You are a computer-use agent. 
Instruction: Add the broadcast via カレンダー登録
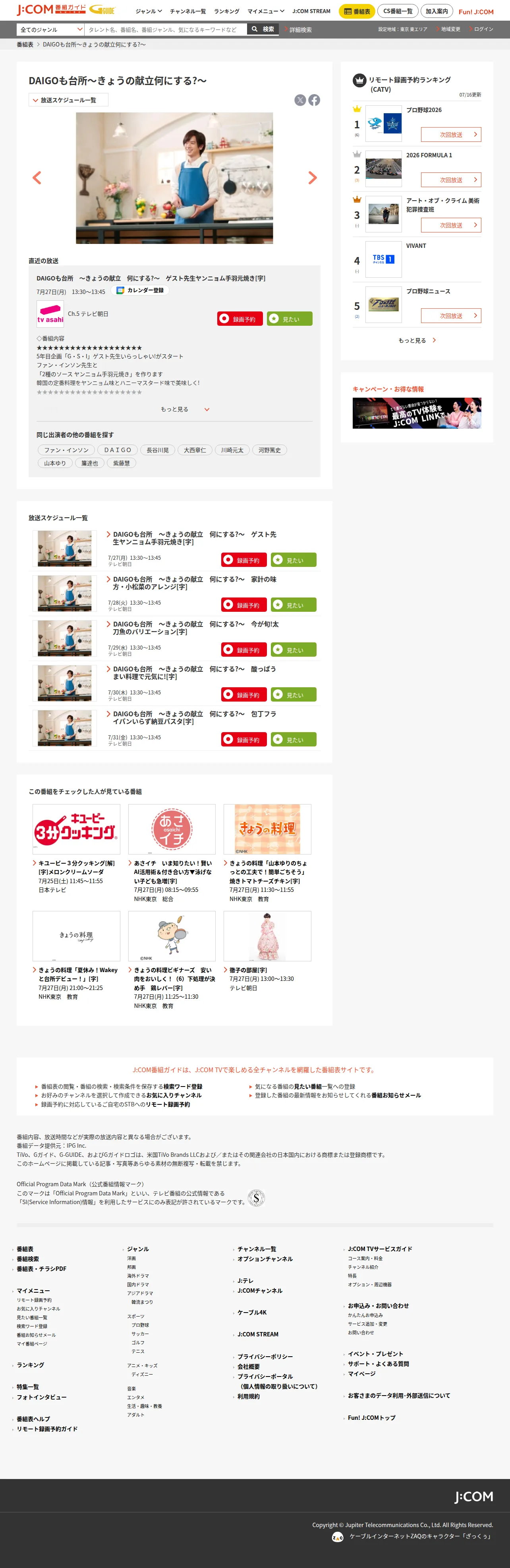coord(141,290)
